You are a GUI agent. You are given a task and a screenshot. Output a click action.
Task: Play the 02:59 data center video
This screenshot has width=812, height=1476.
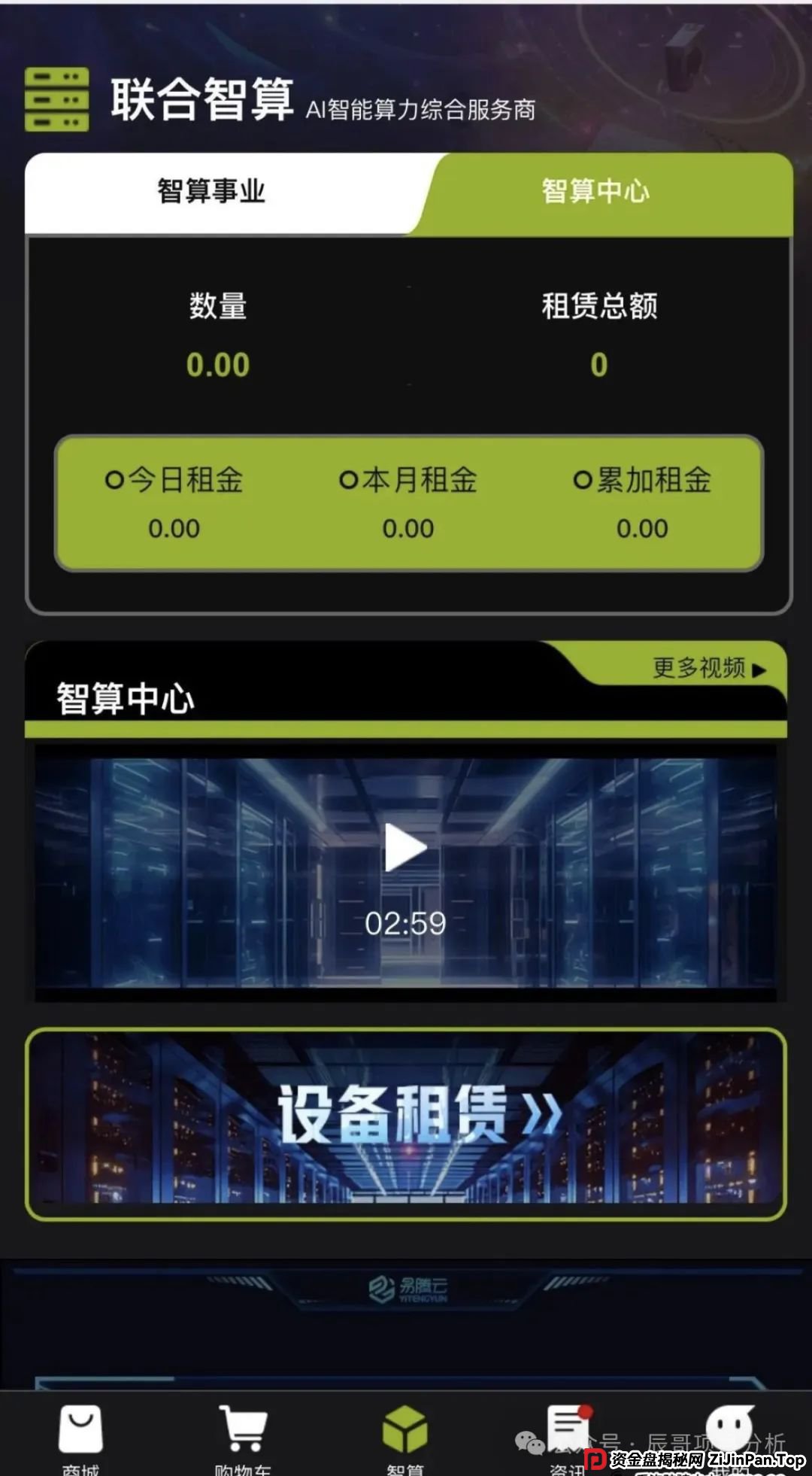point(406,848)
